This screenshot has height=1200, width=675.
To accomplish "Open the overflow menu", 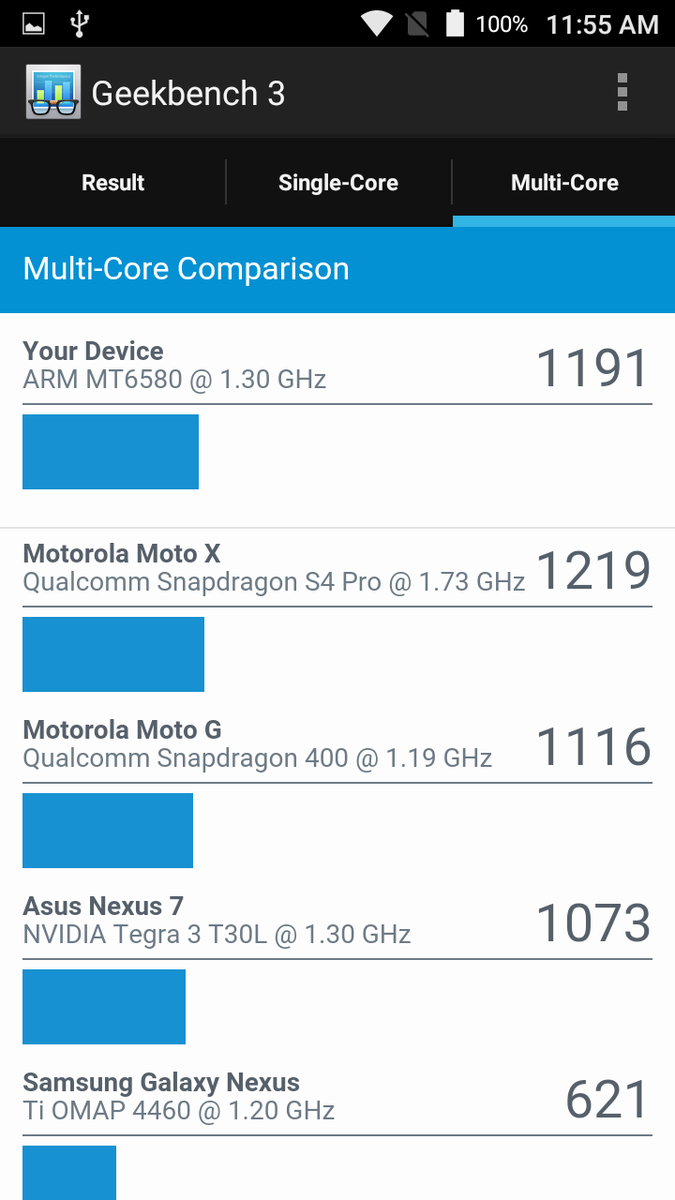I will pyautogui.click(x=622, y=93).
